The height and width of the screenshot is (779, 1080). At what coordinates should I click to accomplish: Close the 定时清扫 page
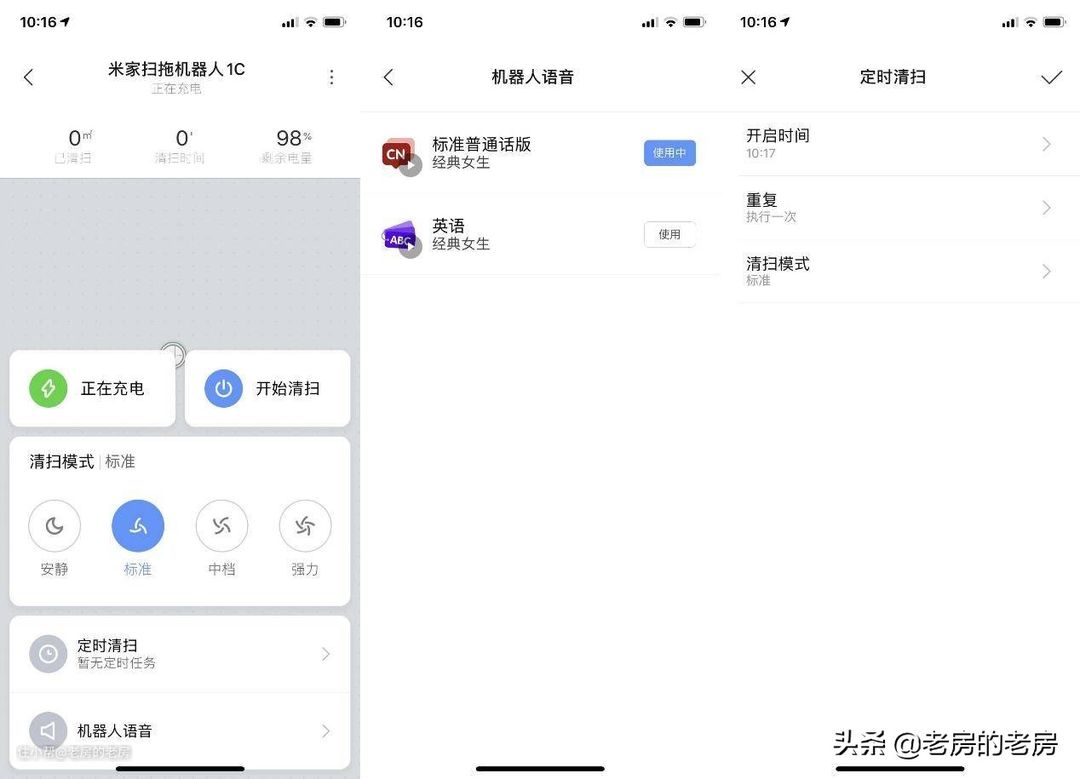[x=748, y=77]
